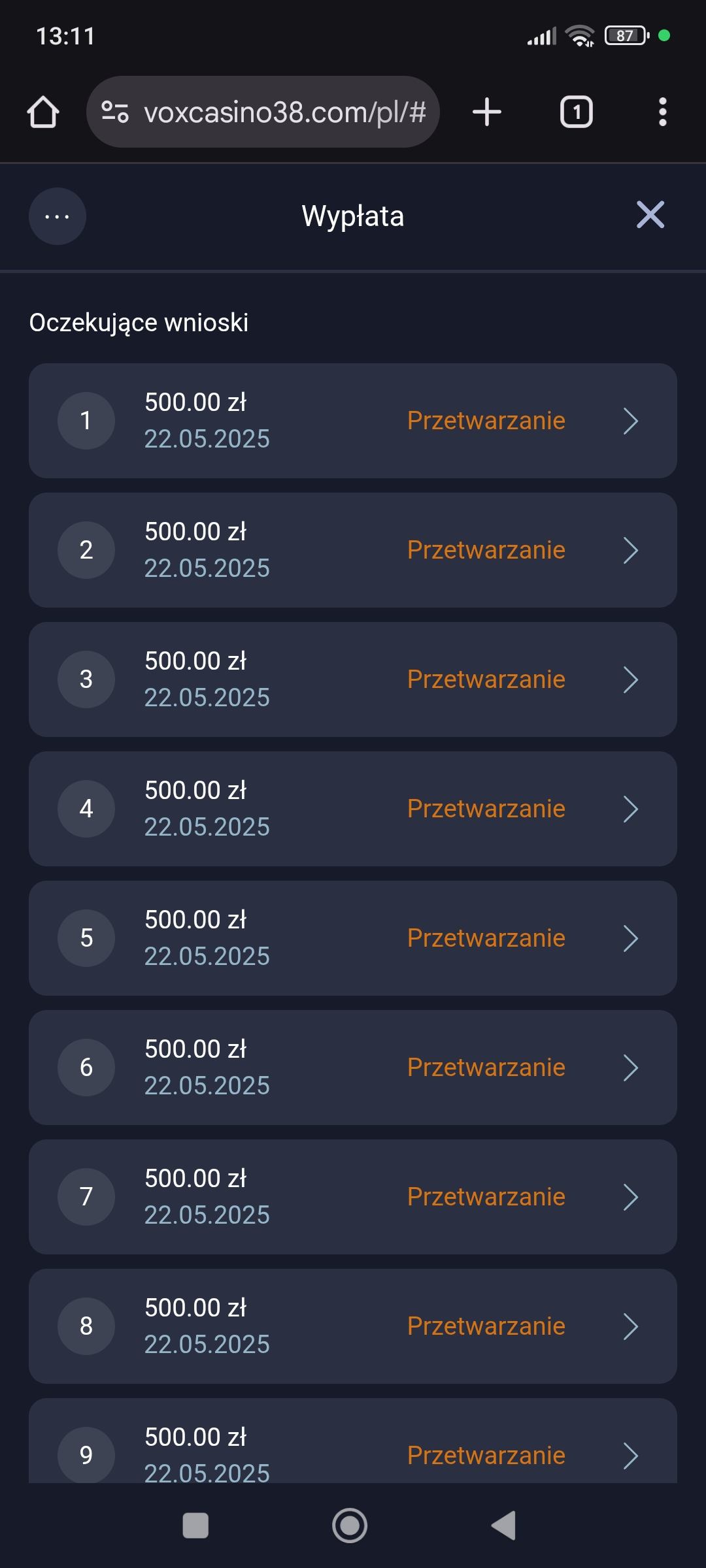Open the browser overflow menu

pyautogui.click(x=662, y=112)
